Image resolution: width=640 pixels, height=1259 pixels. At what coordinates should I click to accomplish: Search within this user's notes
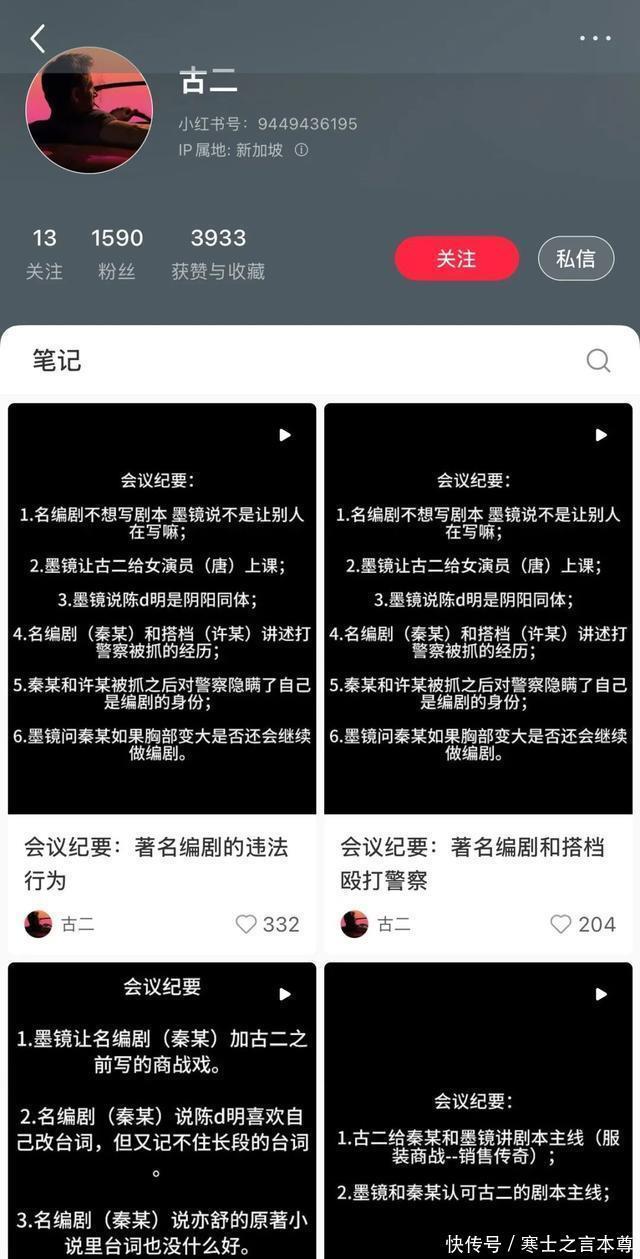point(598,361)
